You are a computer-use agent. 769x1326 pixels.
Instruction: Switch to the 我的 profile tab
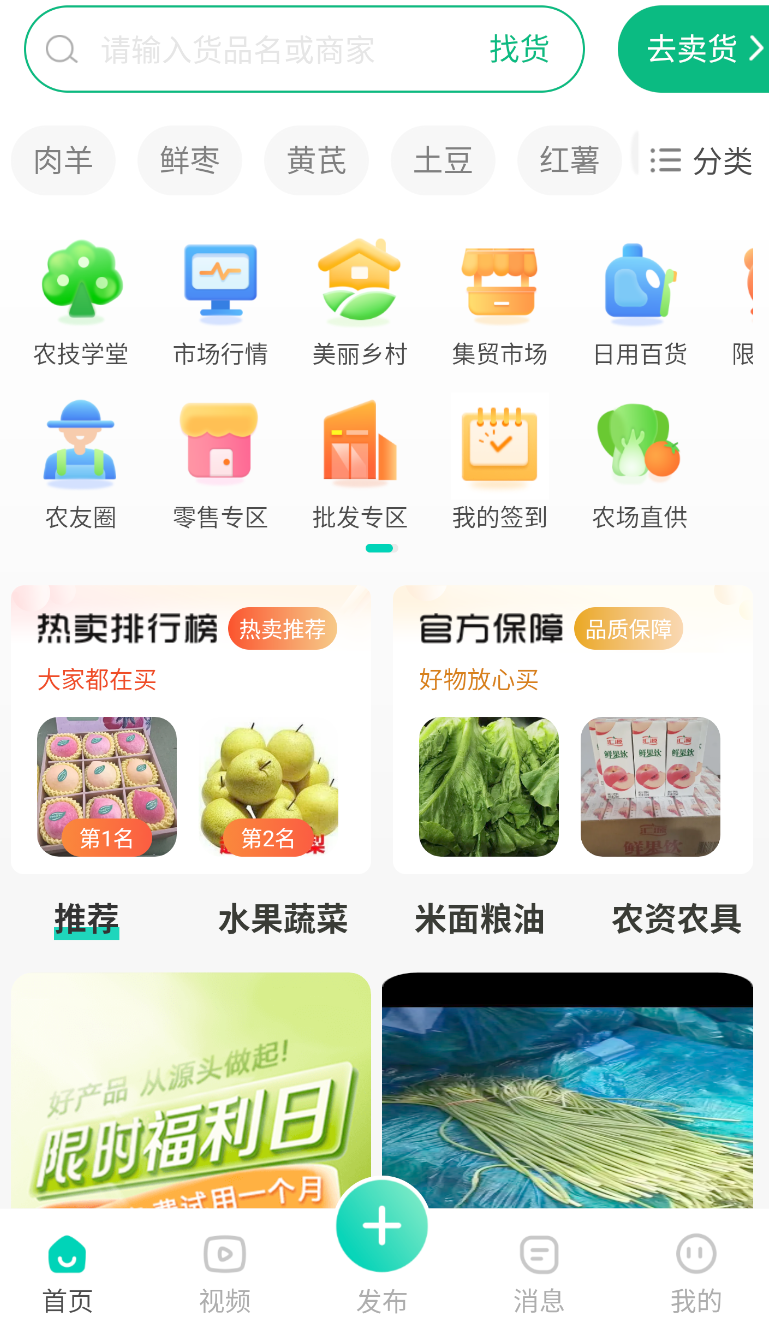pos(696,1272)
